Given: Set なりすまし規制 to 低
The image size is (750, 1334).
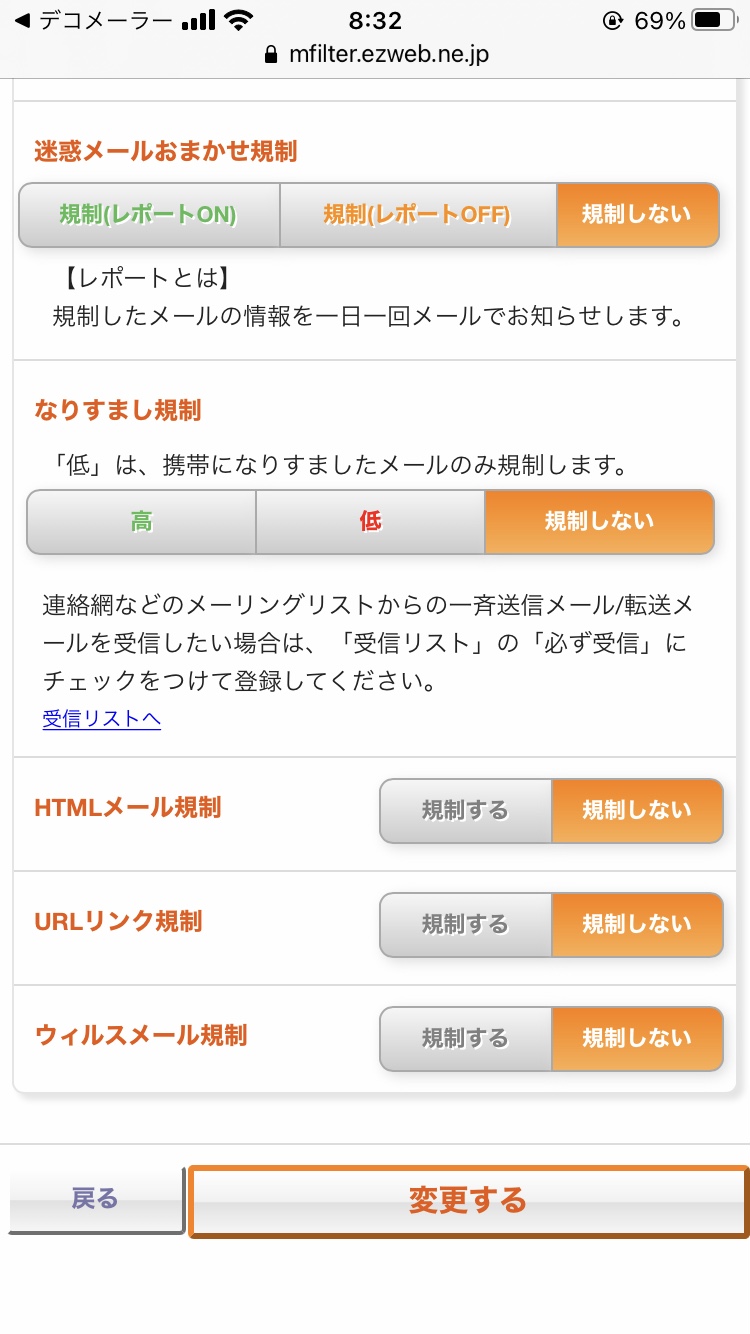Looking at the screenshot, I should pyautogui.click(x=370, y=521).
